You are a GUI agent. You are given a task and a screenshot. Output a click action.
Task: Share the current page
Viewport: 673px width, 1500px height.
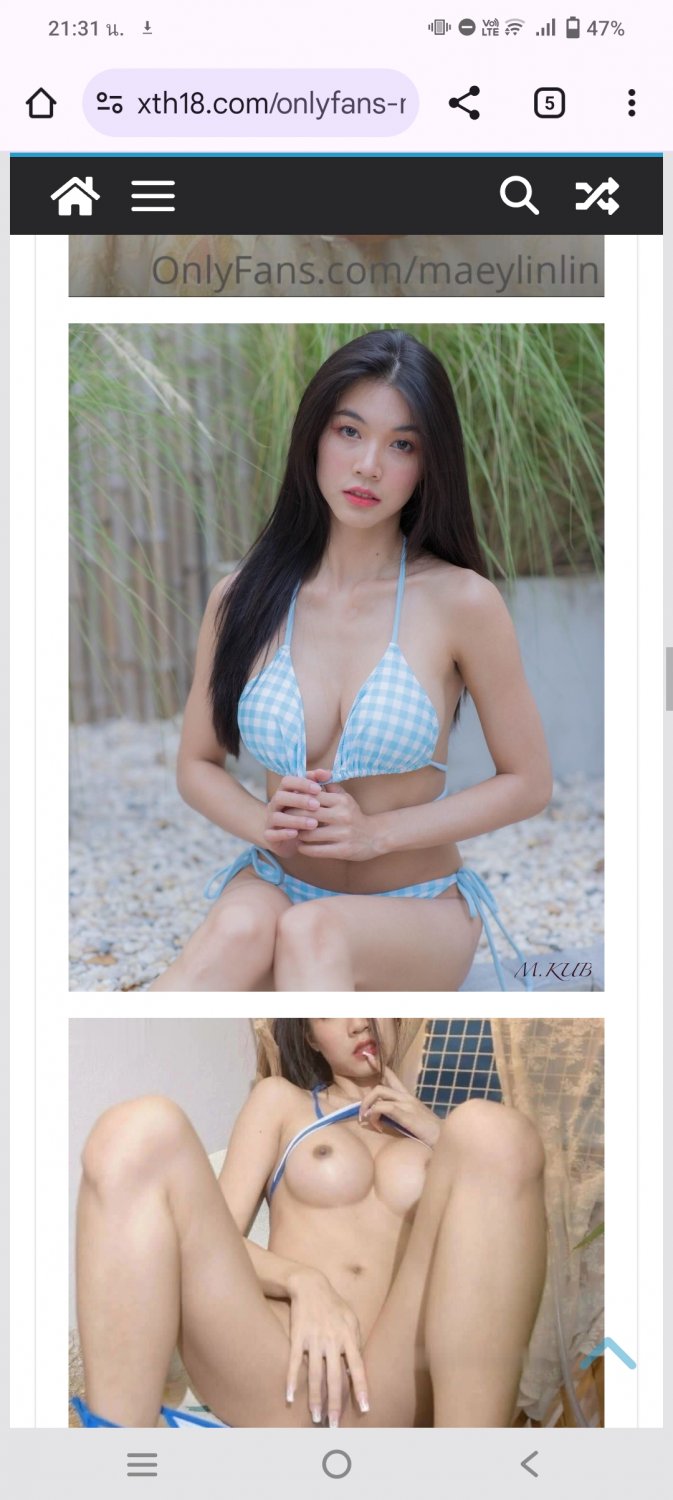pyautogui.click(x=464, y=103)
